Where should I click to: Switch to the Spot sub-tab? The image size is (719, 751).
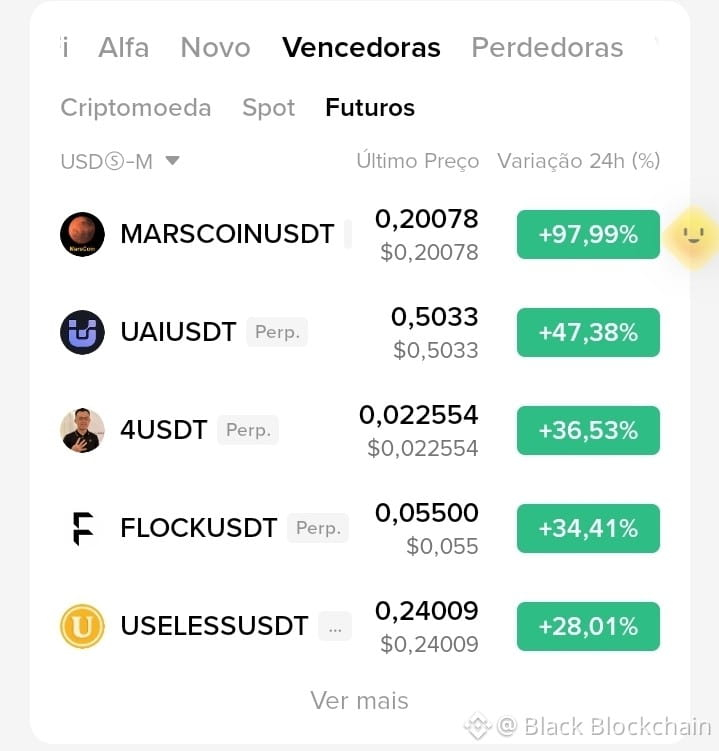(268, 107)
